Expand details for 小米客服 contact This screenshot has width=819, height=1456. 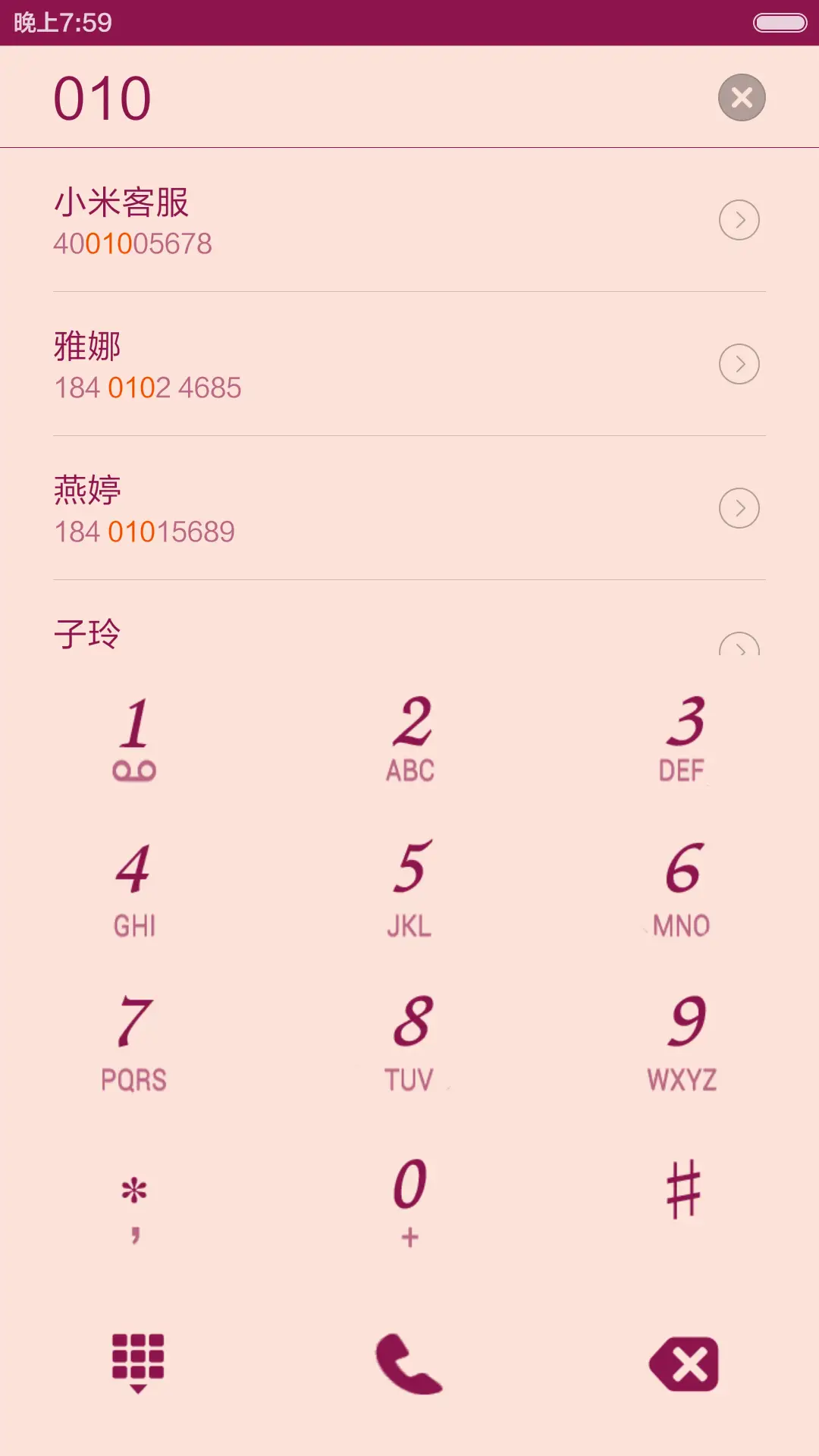pyautogui.click(x=739, y=220)
